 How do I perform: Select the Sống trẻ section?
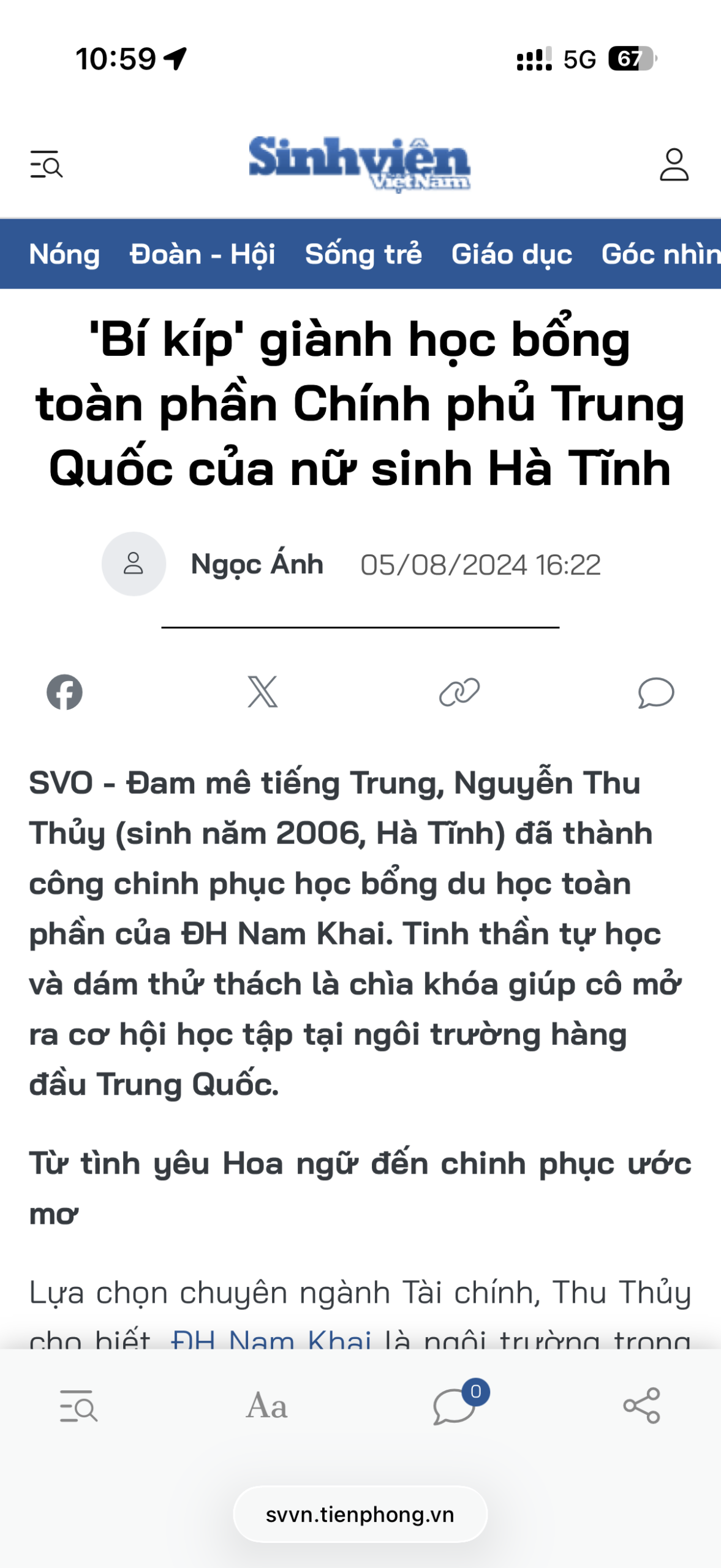(363, 254)
